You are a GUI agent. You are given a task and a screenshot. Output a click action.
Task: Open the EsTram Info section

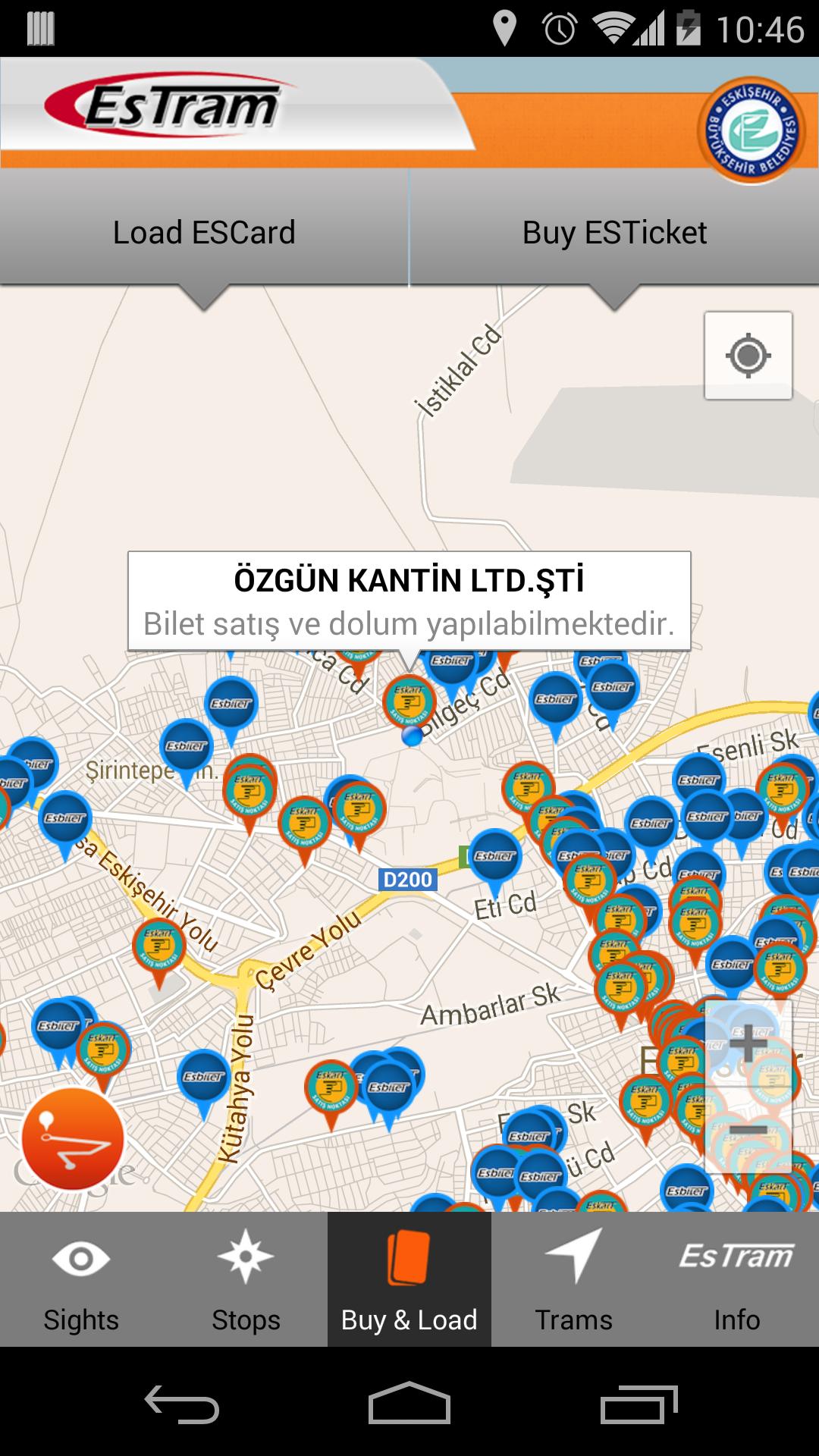pyautogui.click(x=736, y=1255)
